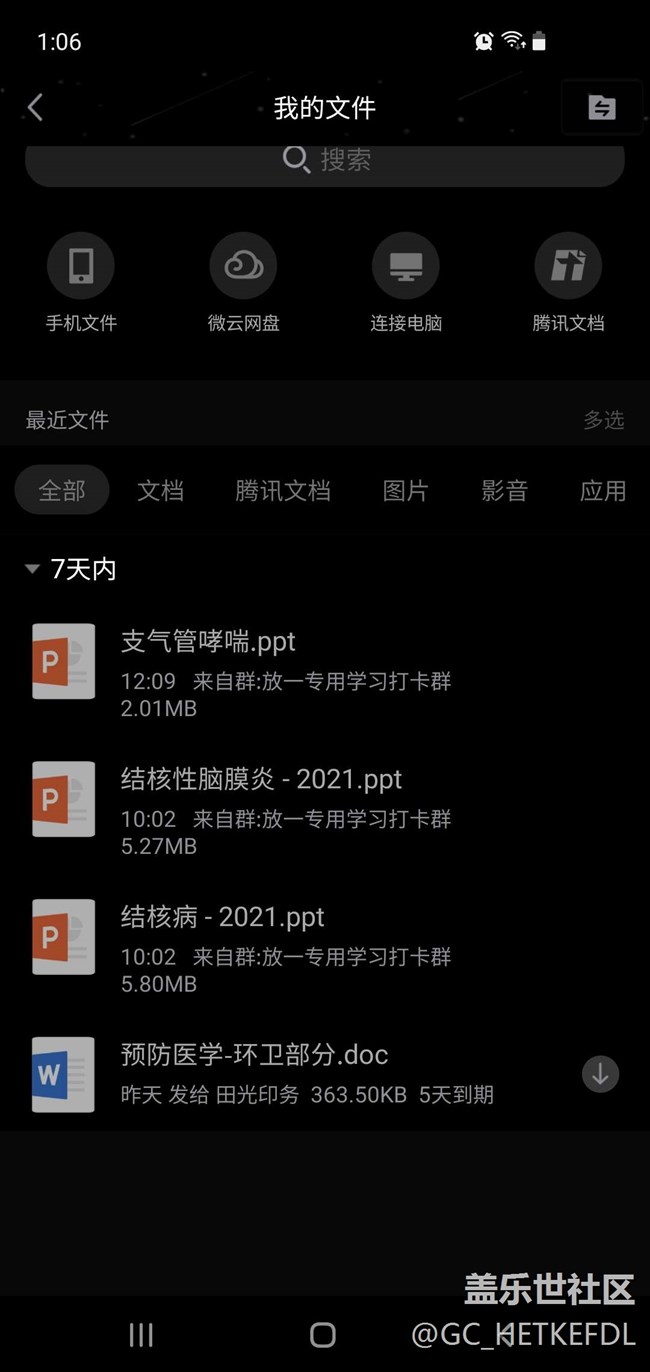Switch to the 文档 tab
Screen dimensions: 650x1372
coord(160,491)
